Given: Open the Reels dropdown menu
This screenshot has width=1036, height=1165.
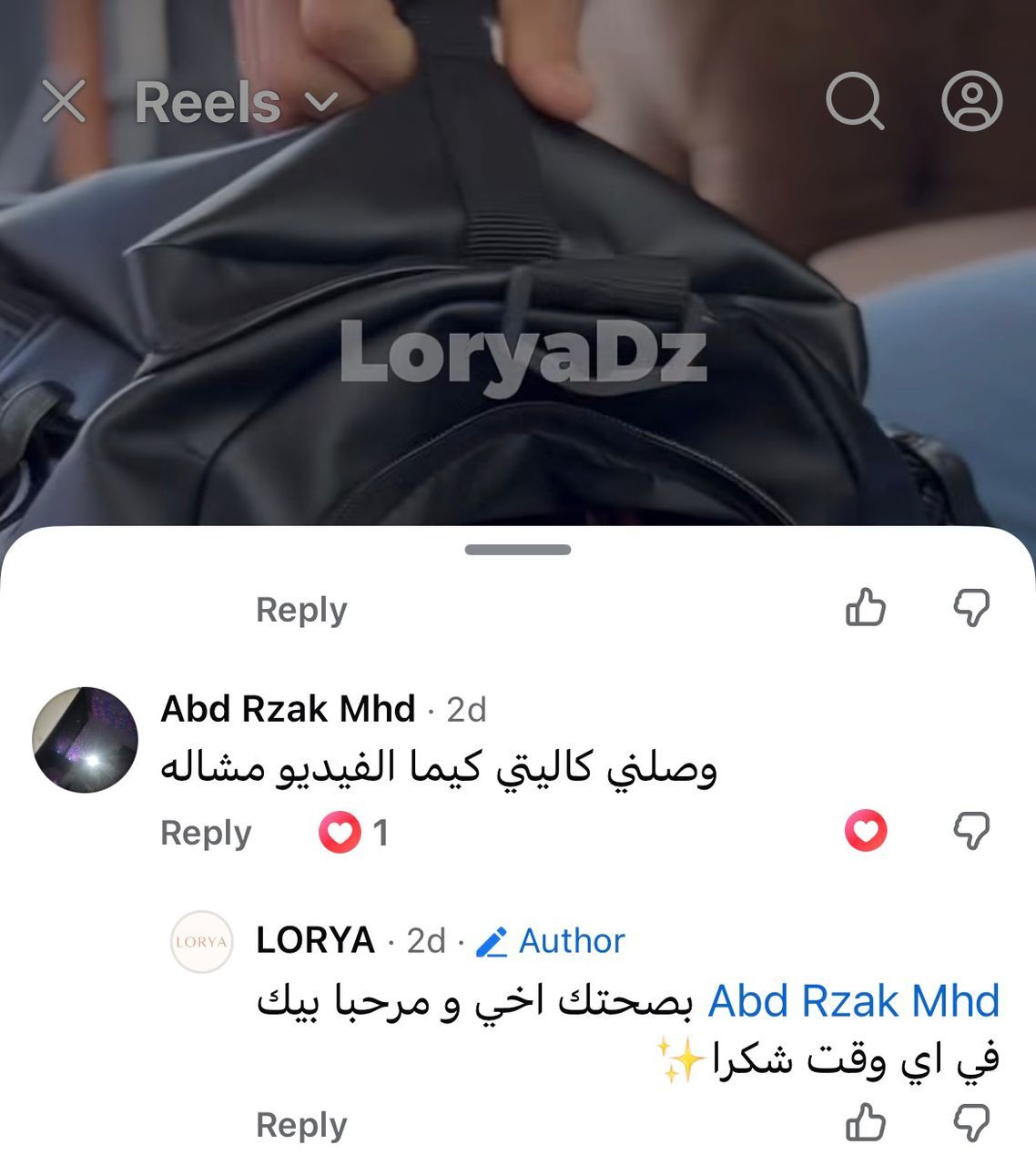Looking at the screenshot, I should point(237,102).
